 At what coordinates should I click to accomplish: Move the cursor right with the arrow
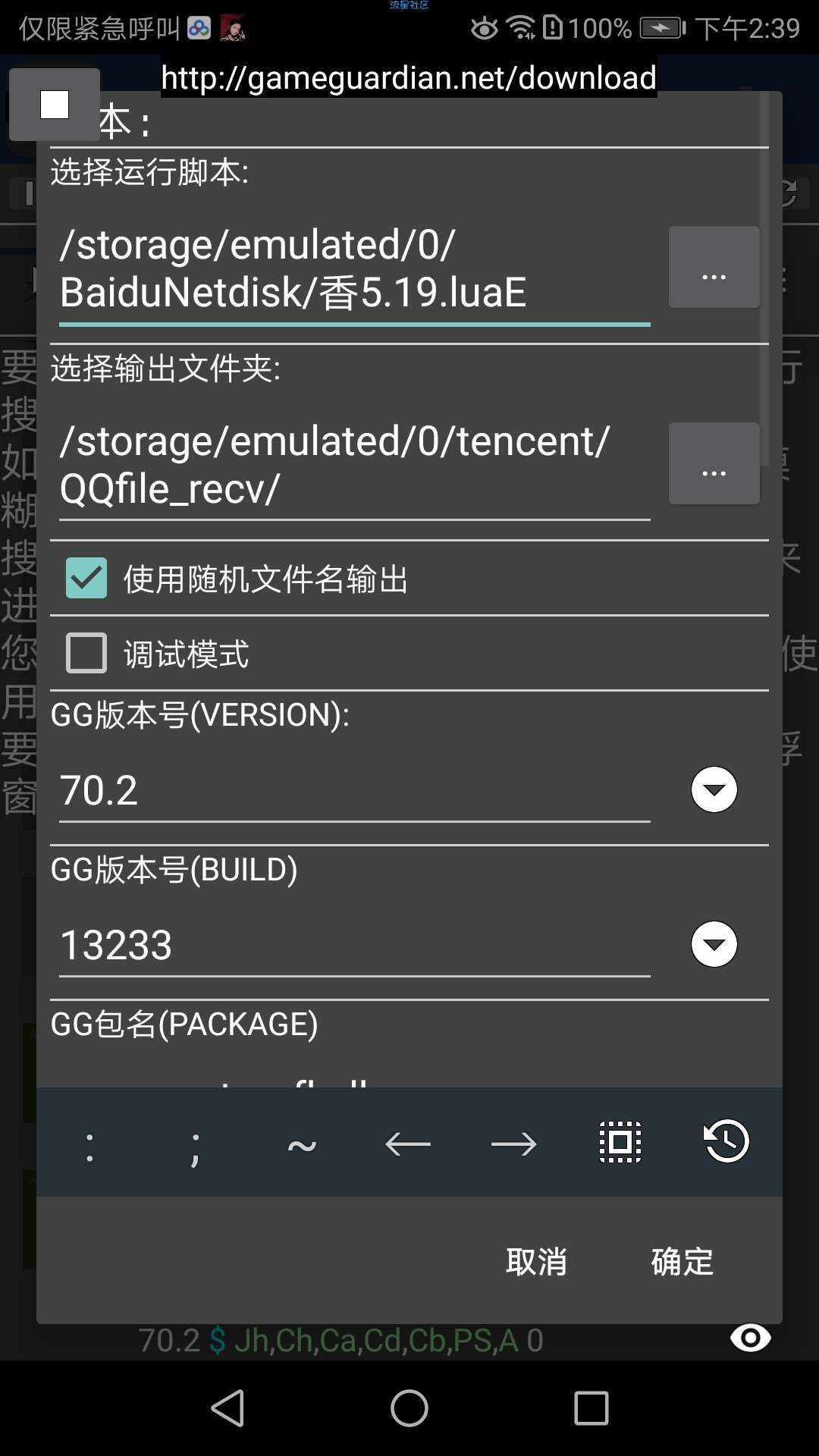coord(514,1143)
